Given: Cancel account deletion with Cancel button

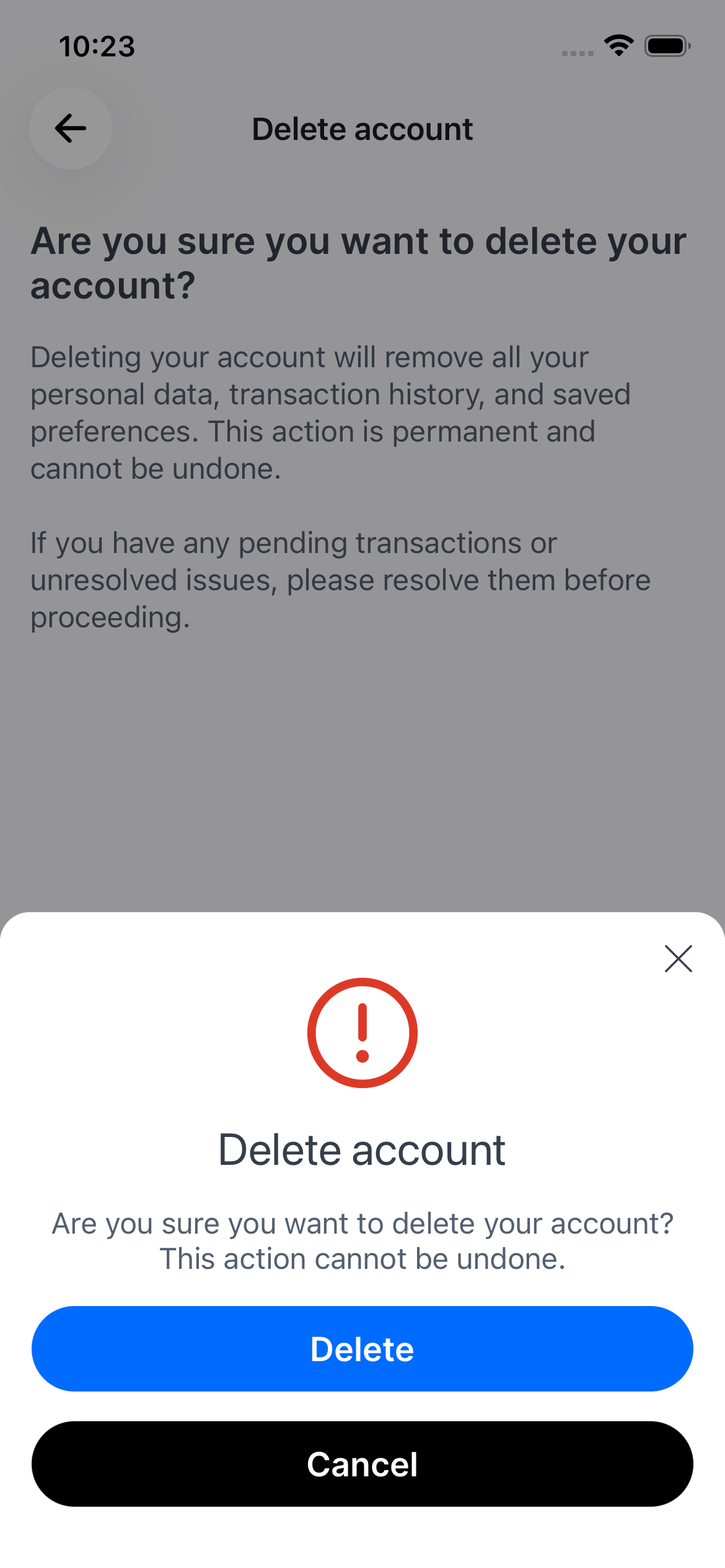Looking at the screenshot, I should click(x=362, y=1464).
